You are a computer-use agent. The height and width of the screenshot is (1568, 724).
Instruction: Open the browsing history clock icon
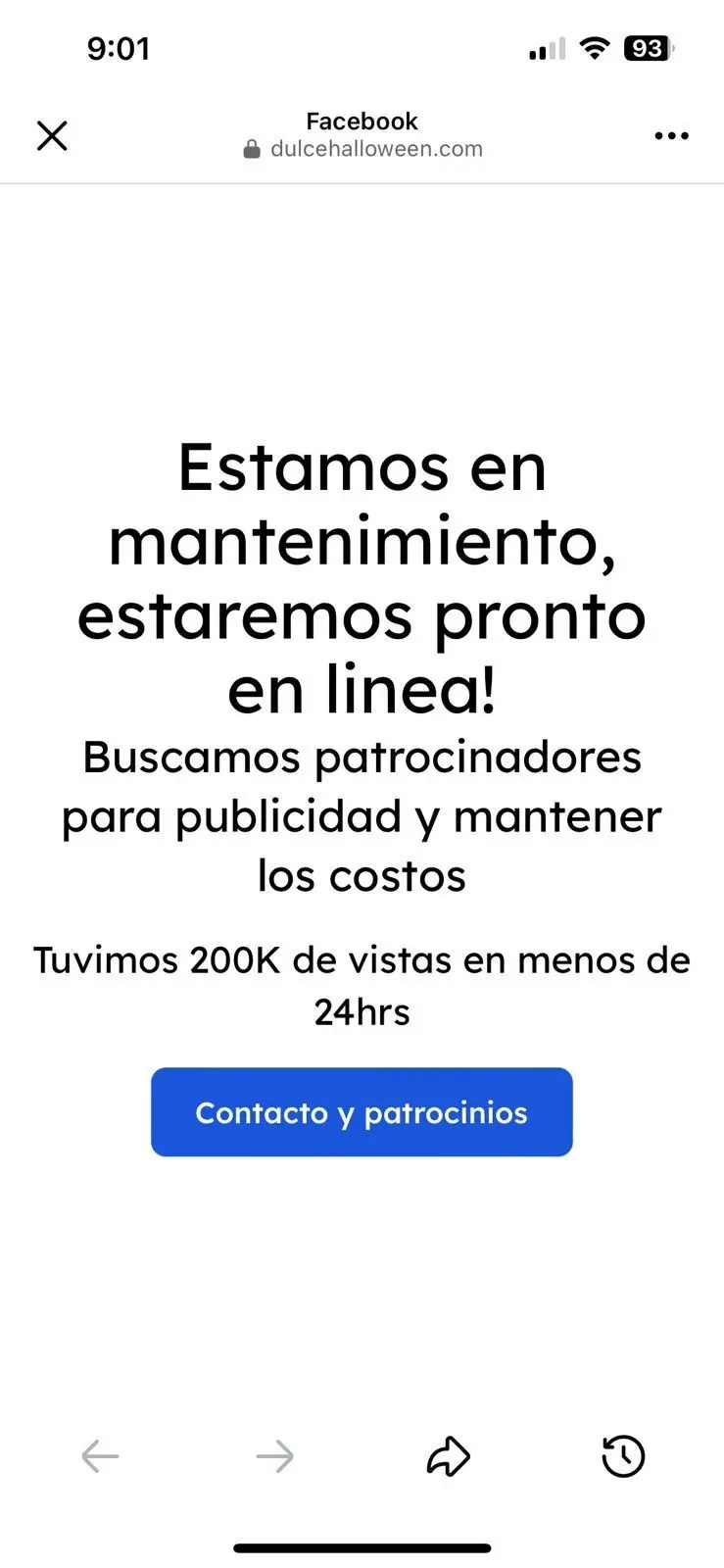point(623,1456)
